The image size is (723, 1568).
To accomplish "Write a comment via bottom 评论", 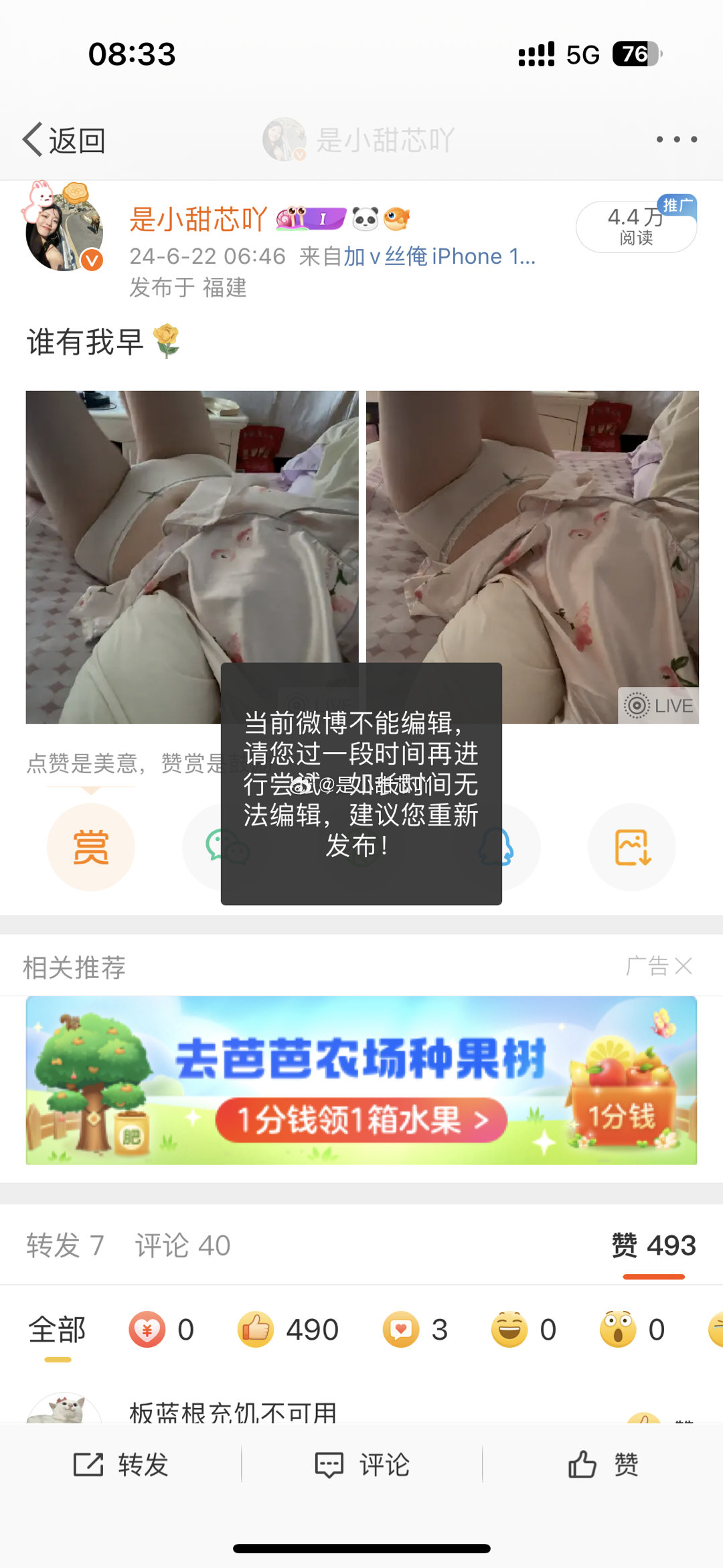I will [361, 1464].
